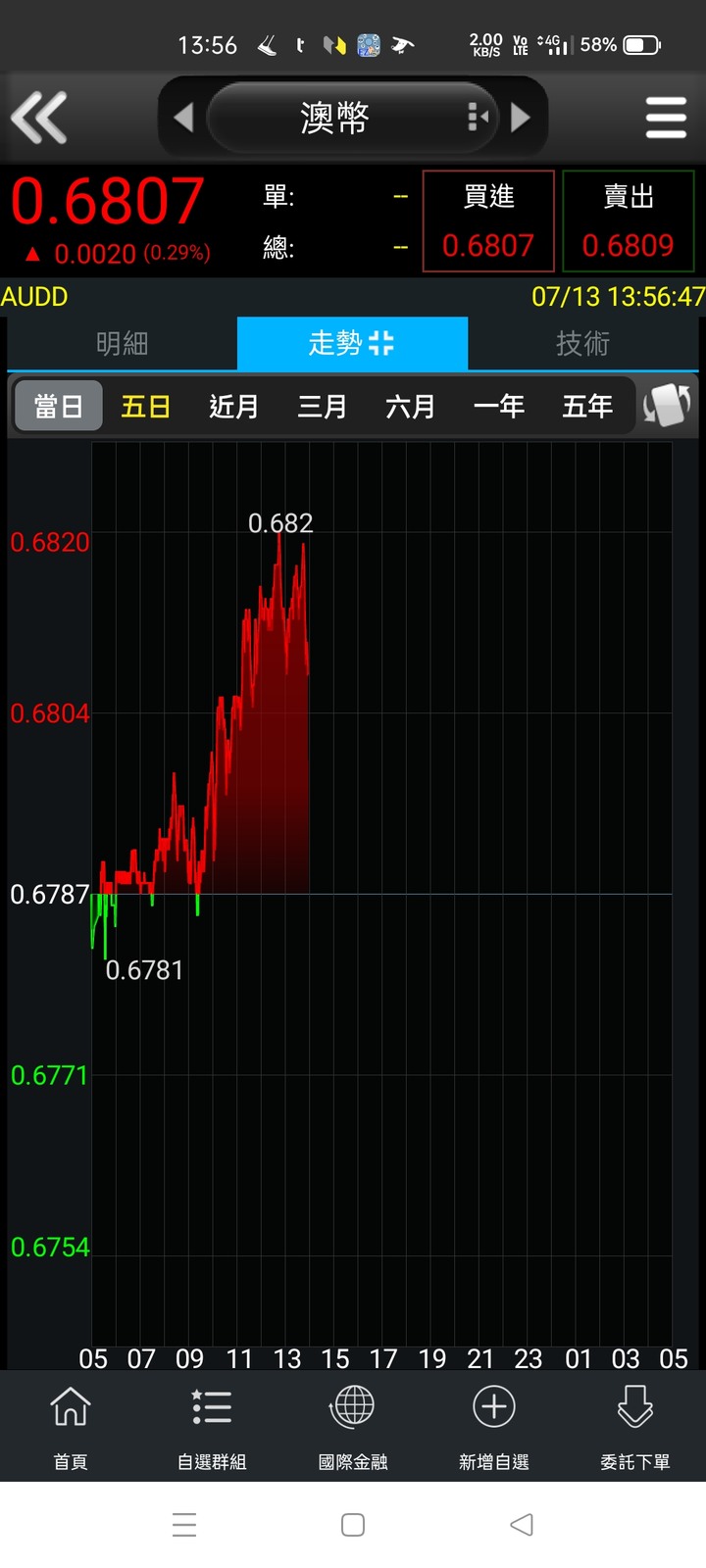Open the 技術 technical tab
Screen dimensions: 706x1568
[582, 343]
